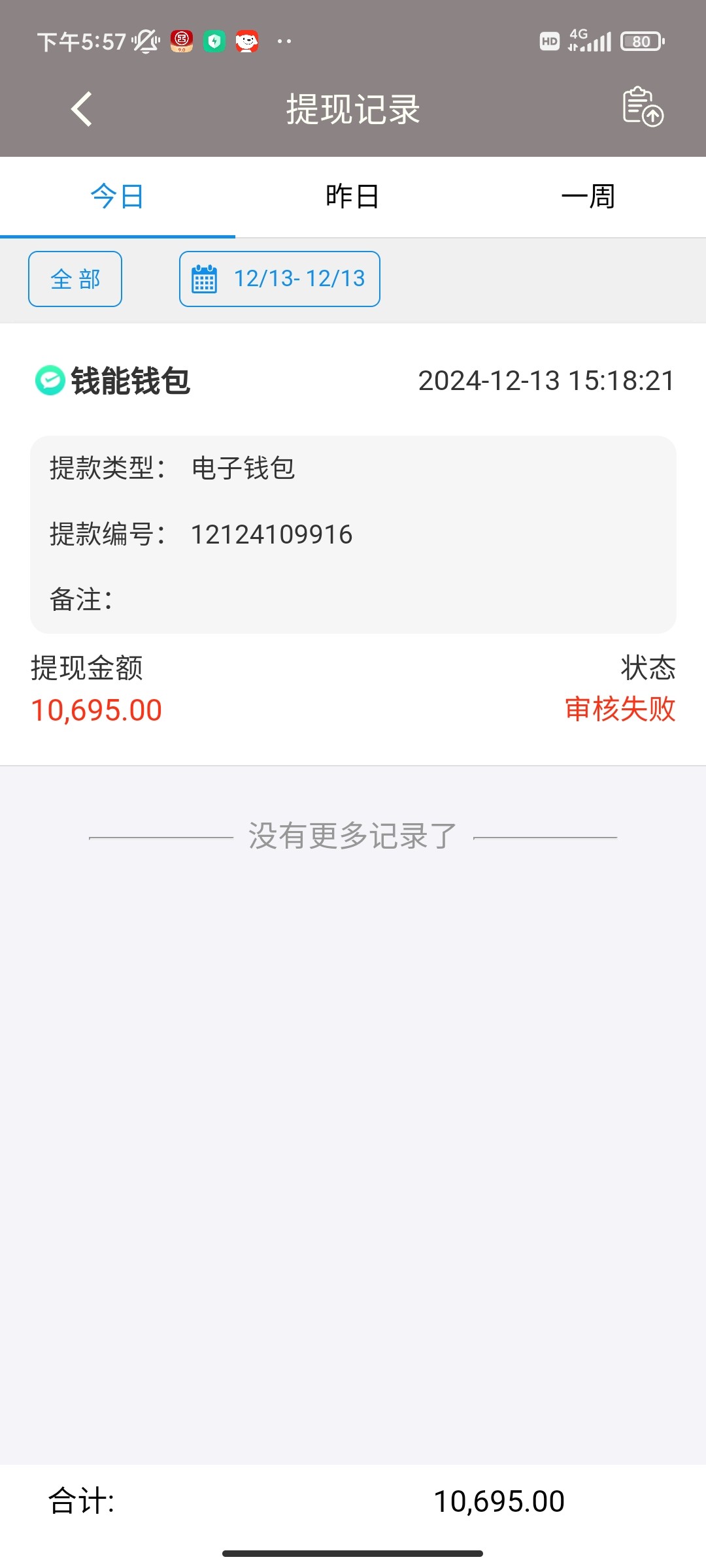706x1568 pixels.
Task: Open the 全部 filter selector
Action: click(75, 279)
